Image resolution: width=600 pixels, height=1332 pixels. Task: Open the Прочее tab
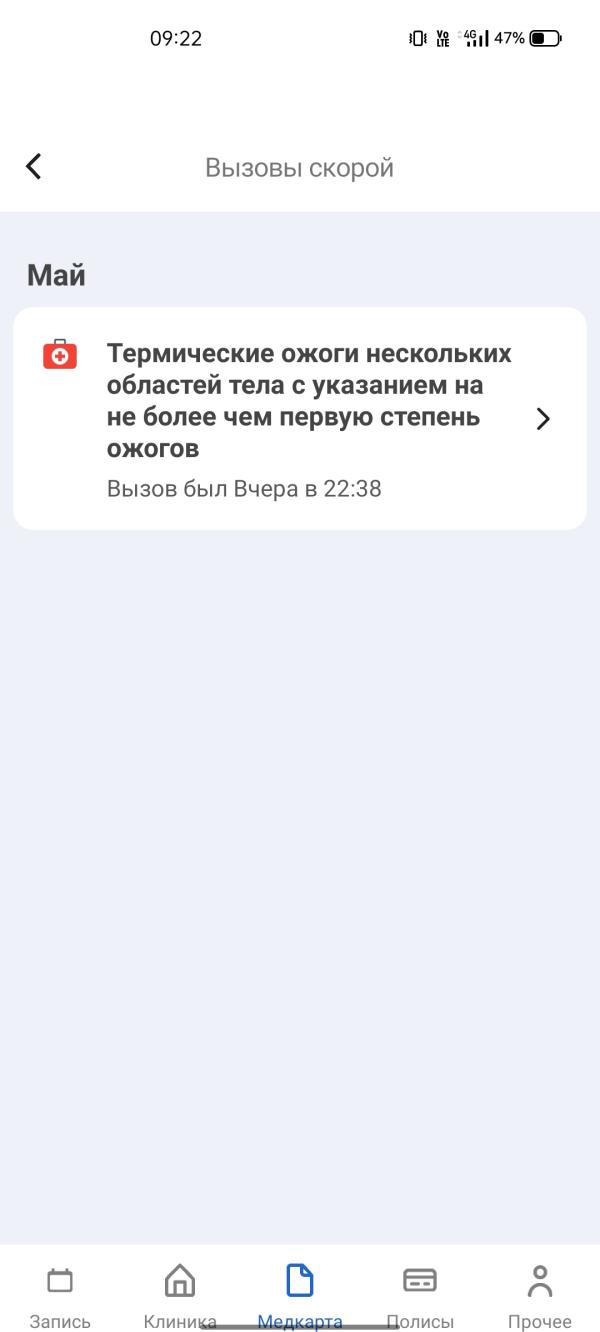click(540, 1294)
